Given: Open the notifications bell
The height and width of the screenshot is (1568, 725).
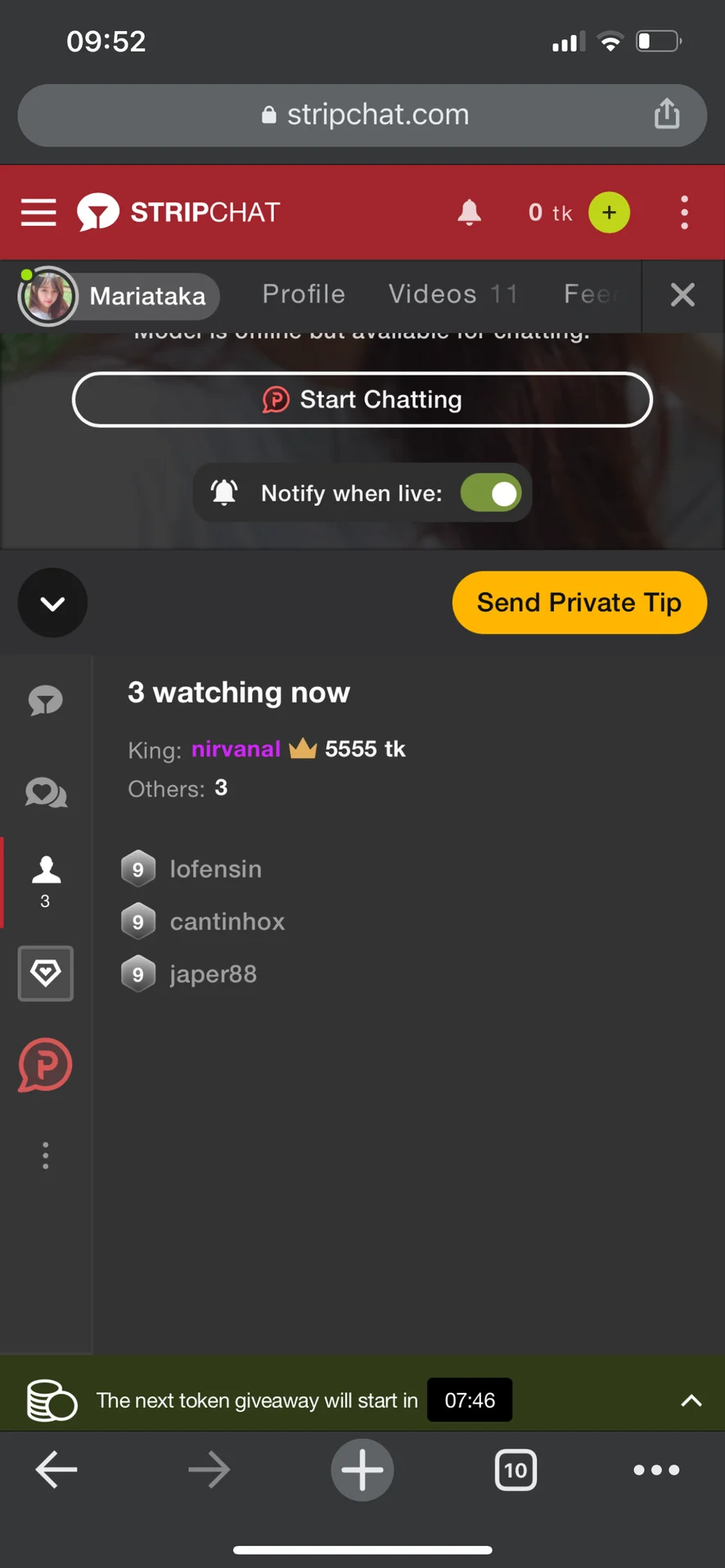Looking at the screenshot, I should pos(469,213).
